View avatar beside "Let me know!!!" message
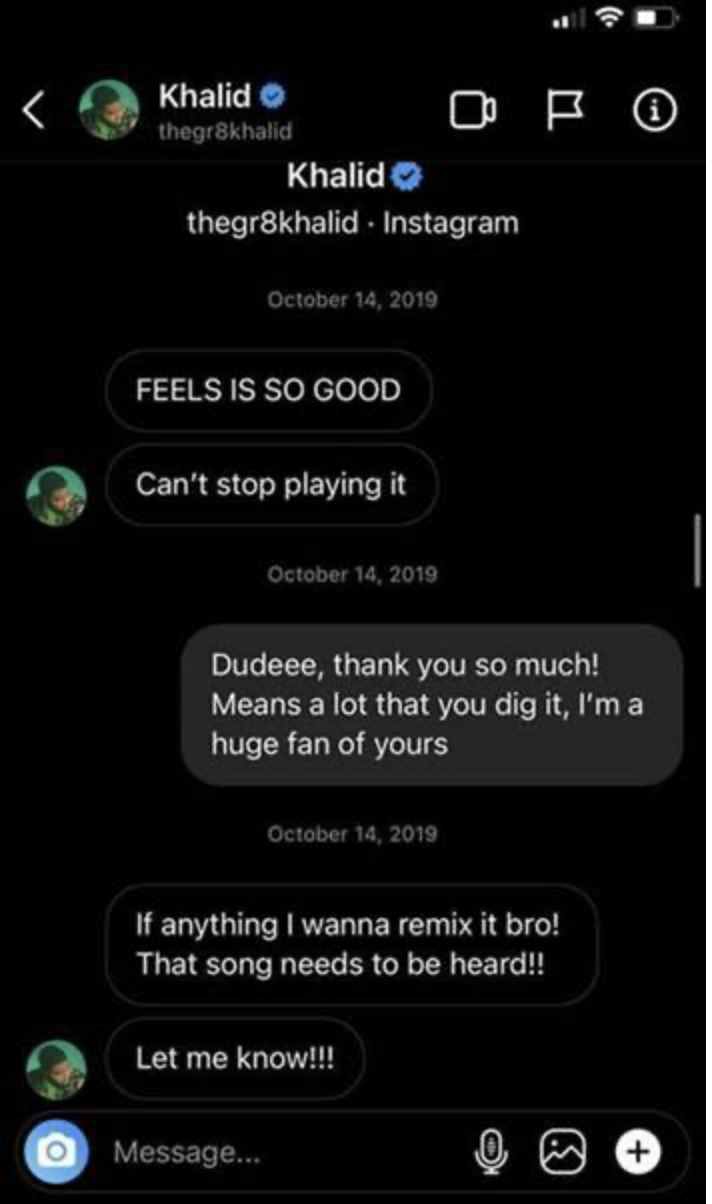The height and width of the screenshot is (1204, 712). point(55,1068)
